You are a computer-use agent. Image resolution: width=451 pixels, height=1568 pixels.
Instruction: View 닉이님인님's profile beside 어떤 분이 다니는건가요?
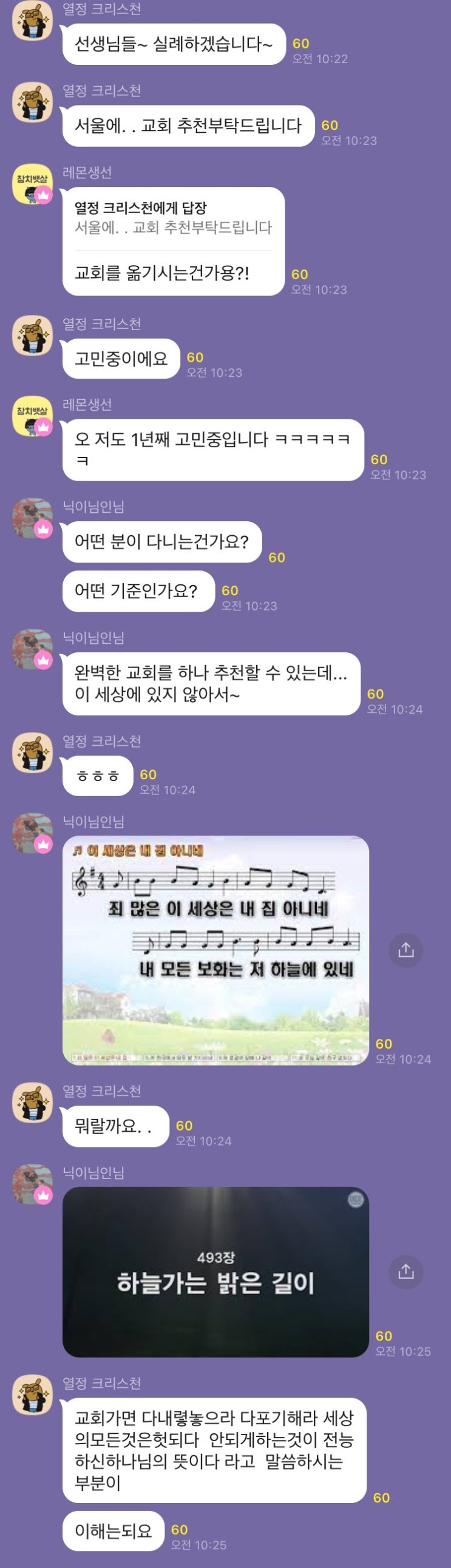[32, 519]
